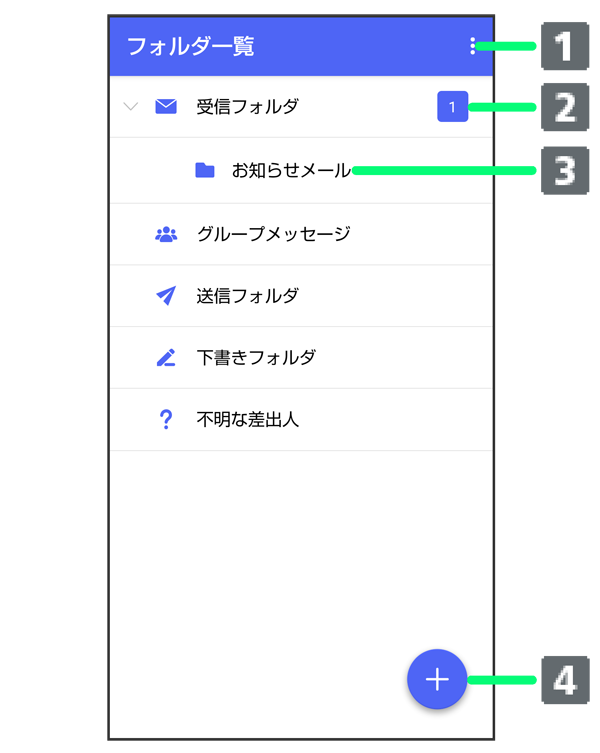Open 下書きフォルダ drafts
Image resolution: width=600 pixels, height=753 pixels.
256,358
